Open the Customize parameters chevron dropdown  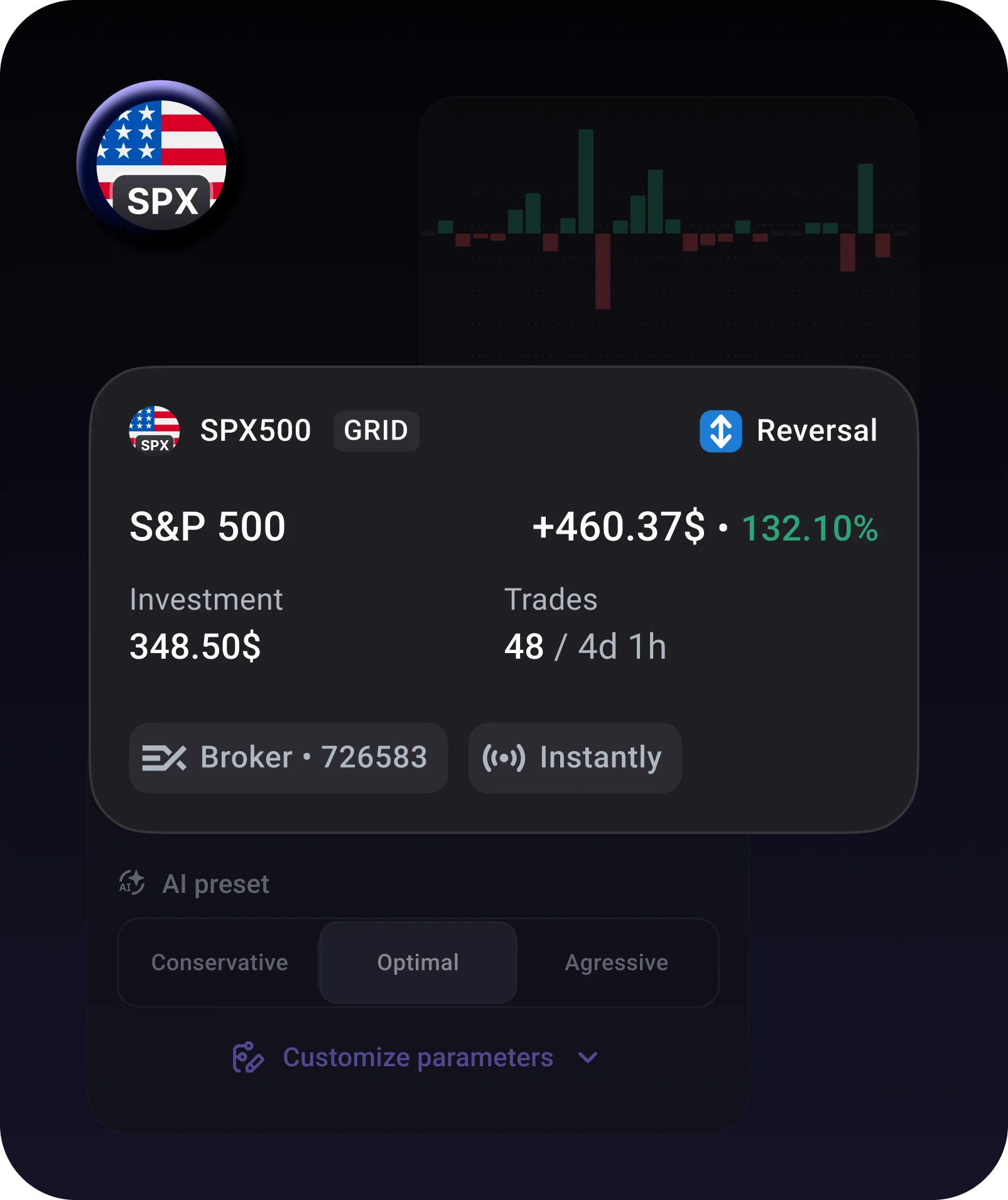point(587,1058)
